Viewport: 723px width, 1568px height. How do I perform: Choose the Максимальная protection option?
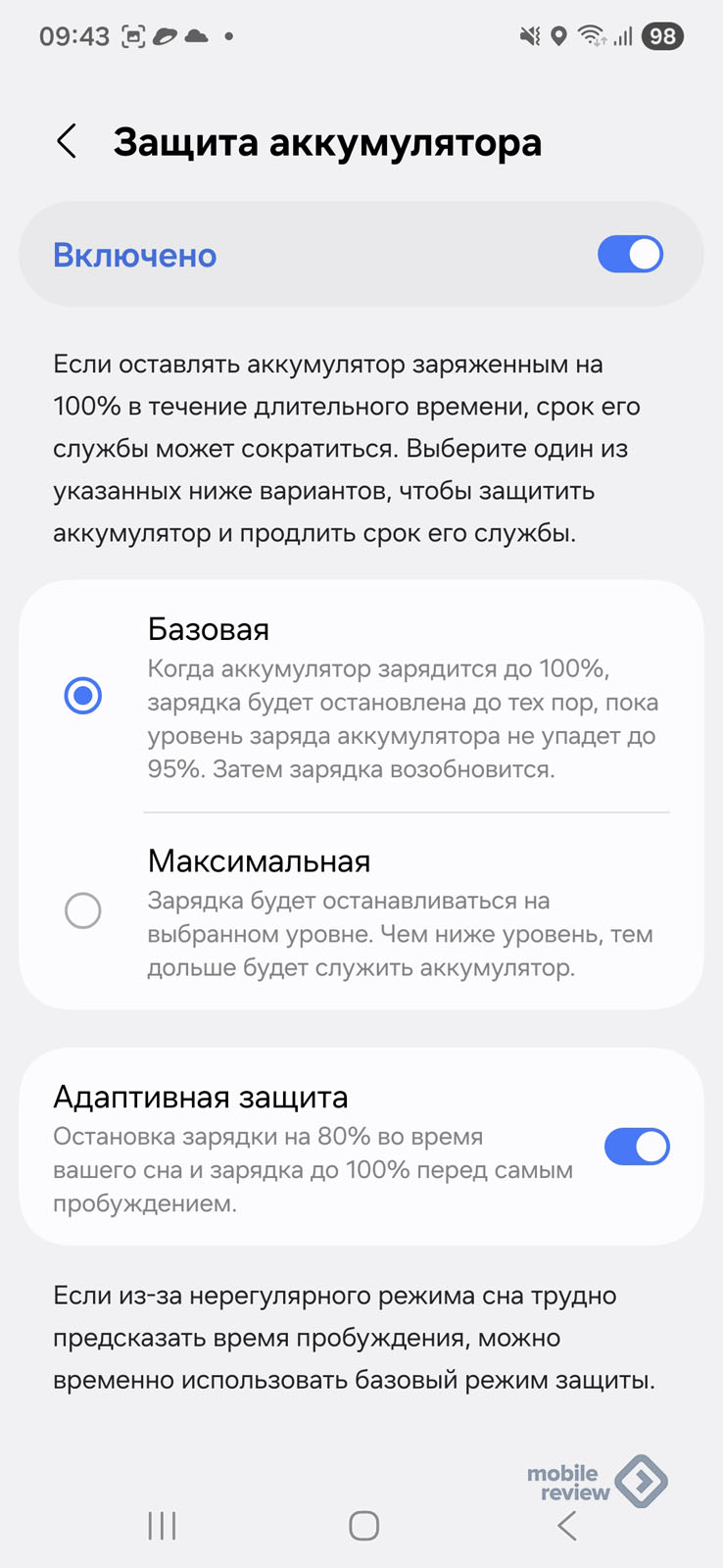(83, 910)
